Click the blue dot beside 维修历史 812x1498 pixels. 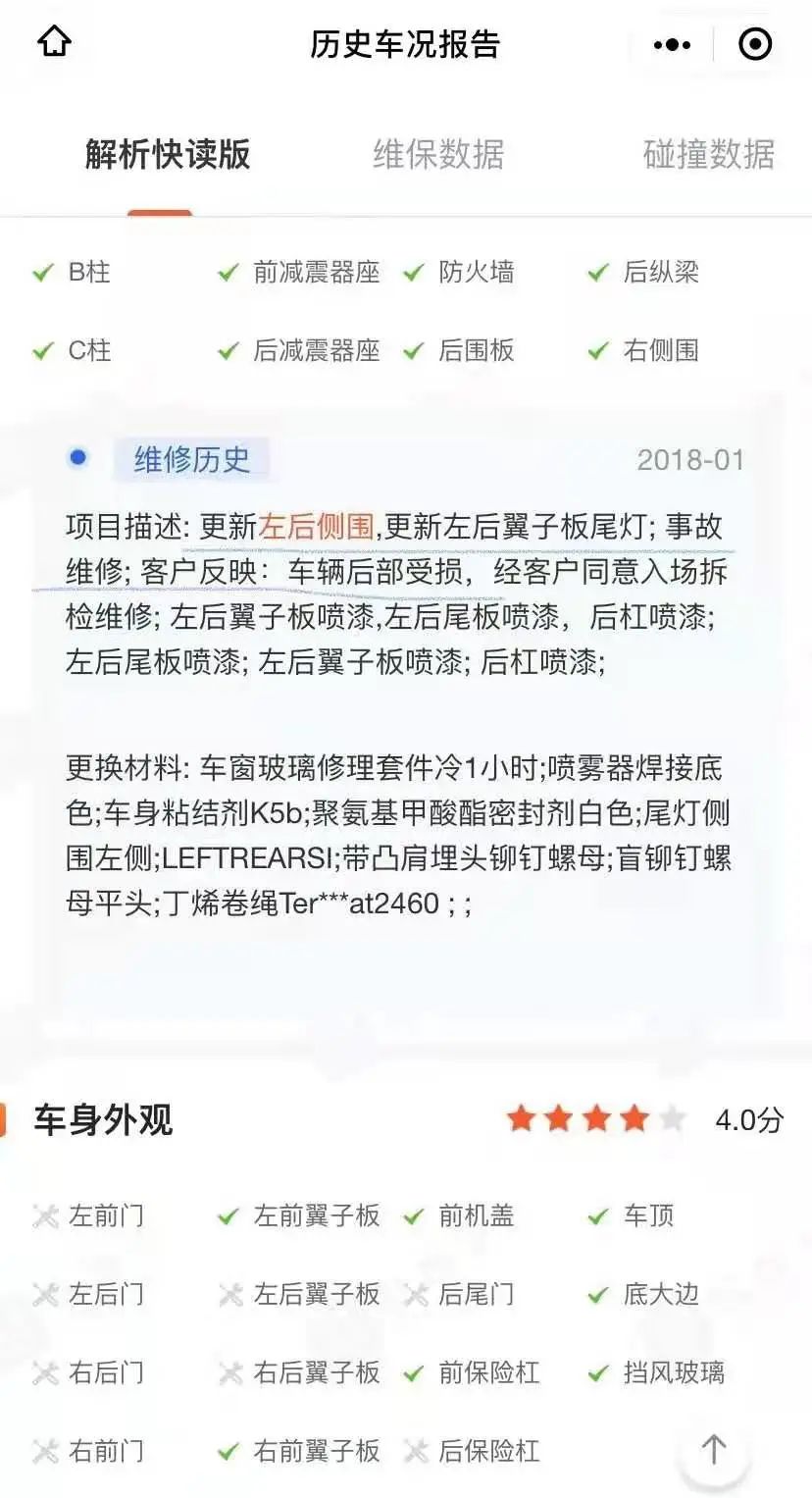point(78,457)
